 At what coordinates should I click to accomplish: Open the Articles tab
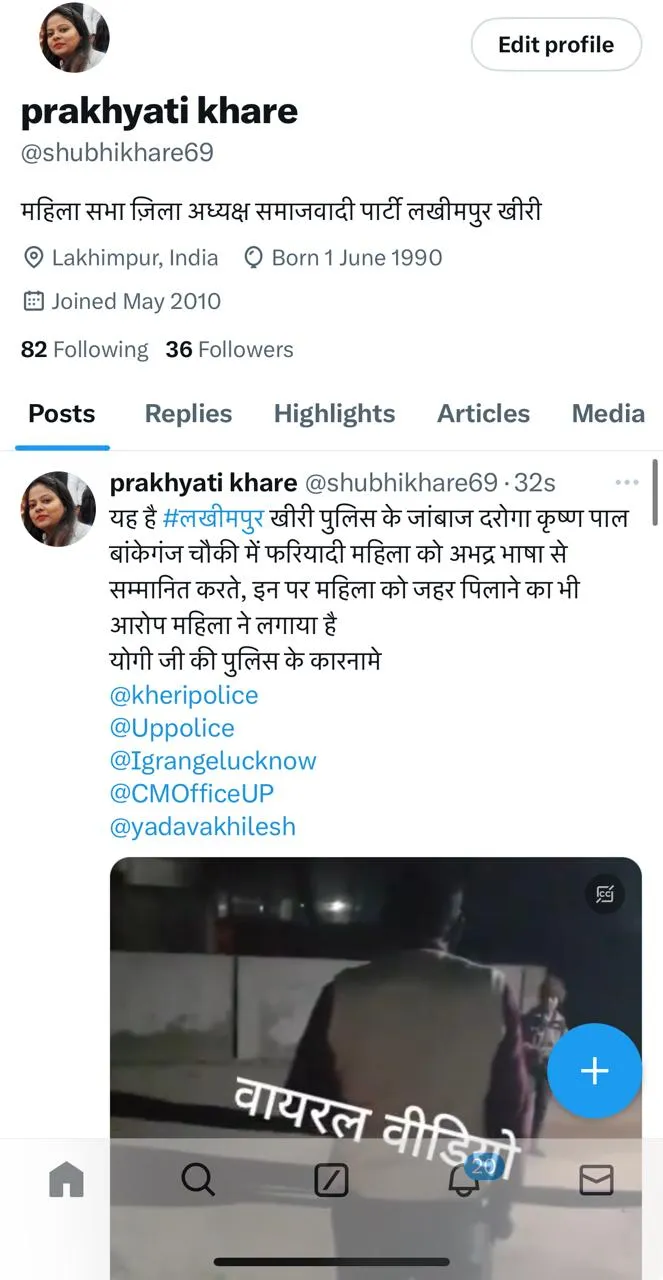[x=483, y=414]
